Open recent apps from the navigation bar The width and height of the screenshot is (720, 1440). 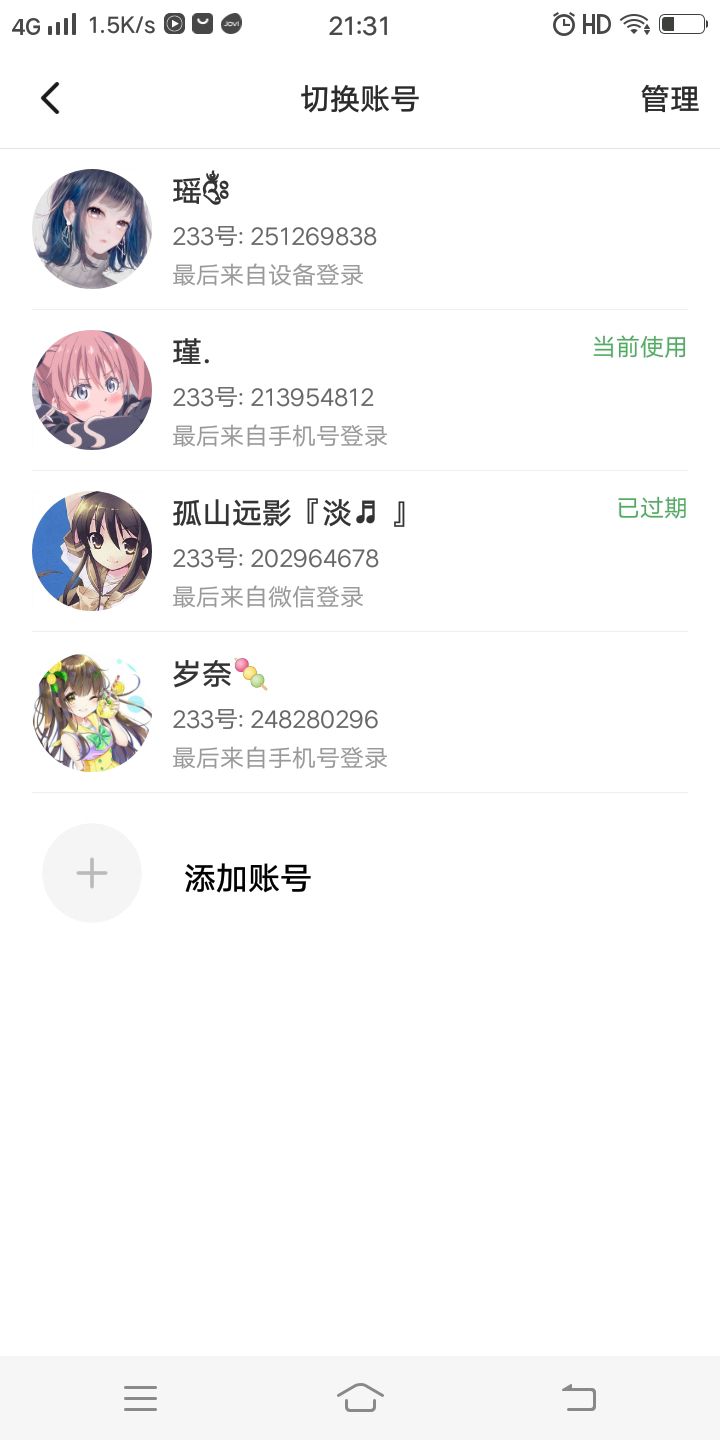[x=141, y=1398]
